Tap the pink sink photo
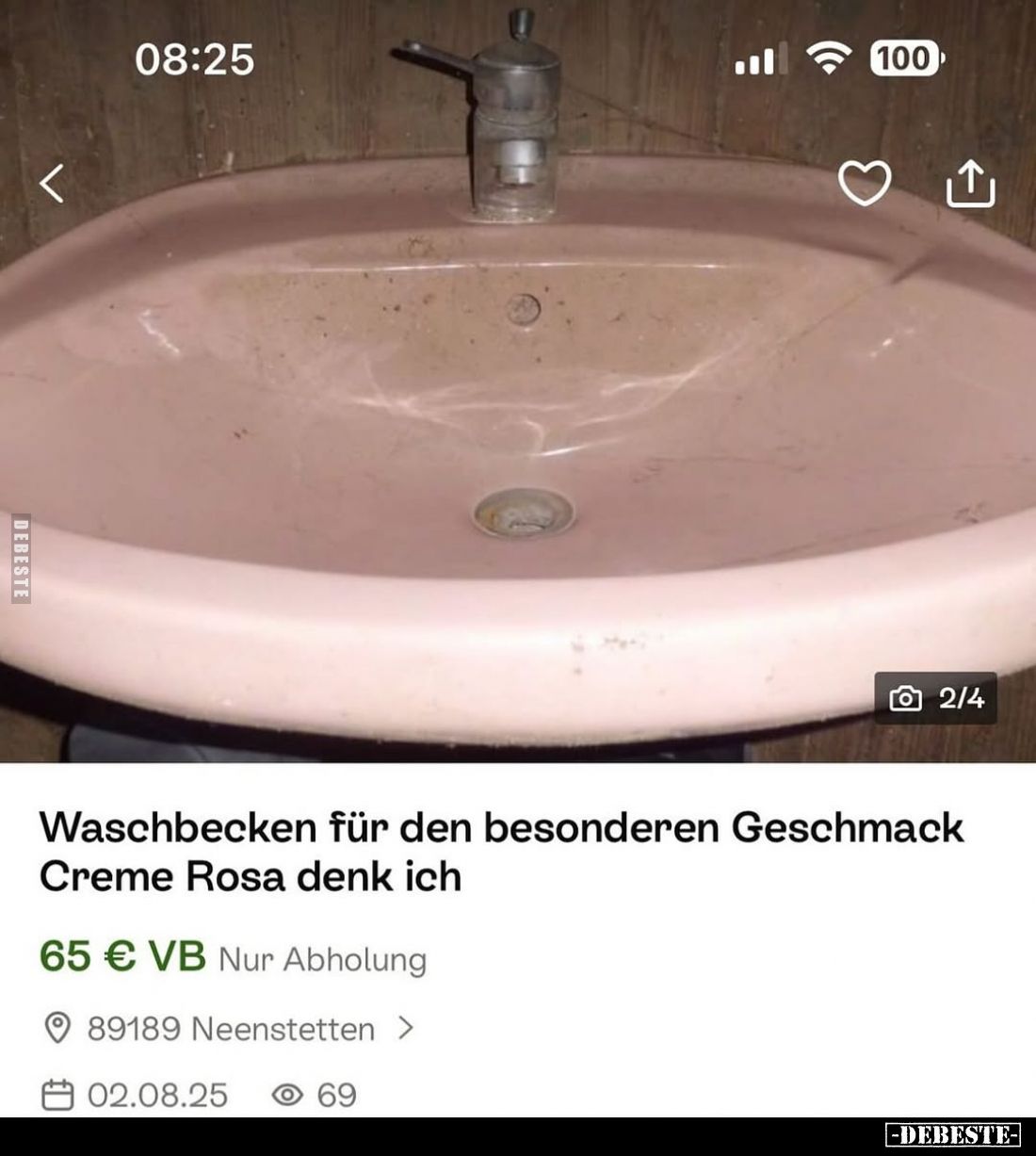Screen dimensions: 1036x1156 pyautogui.click(x=518, y=424)
